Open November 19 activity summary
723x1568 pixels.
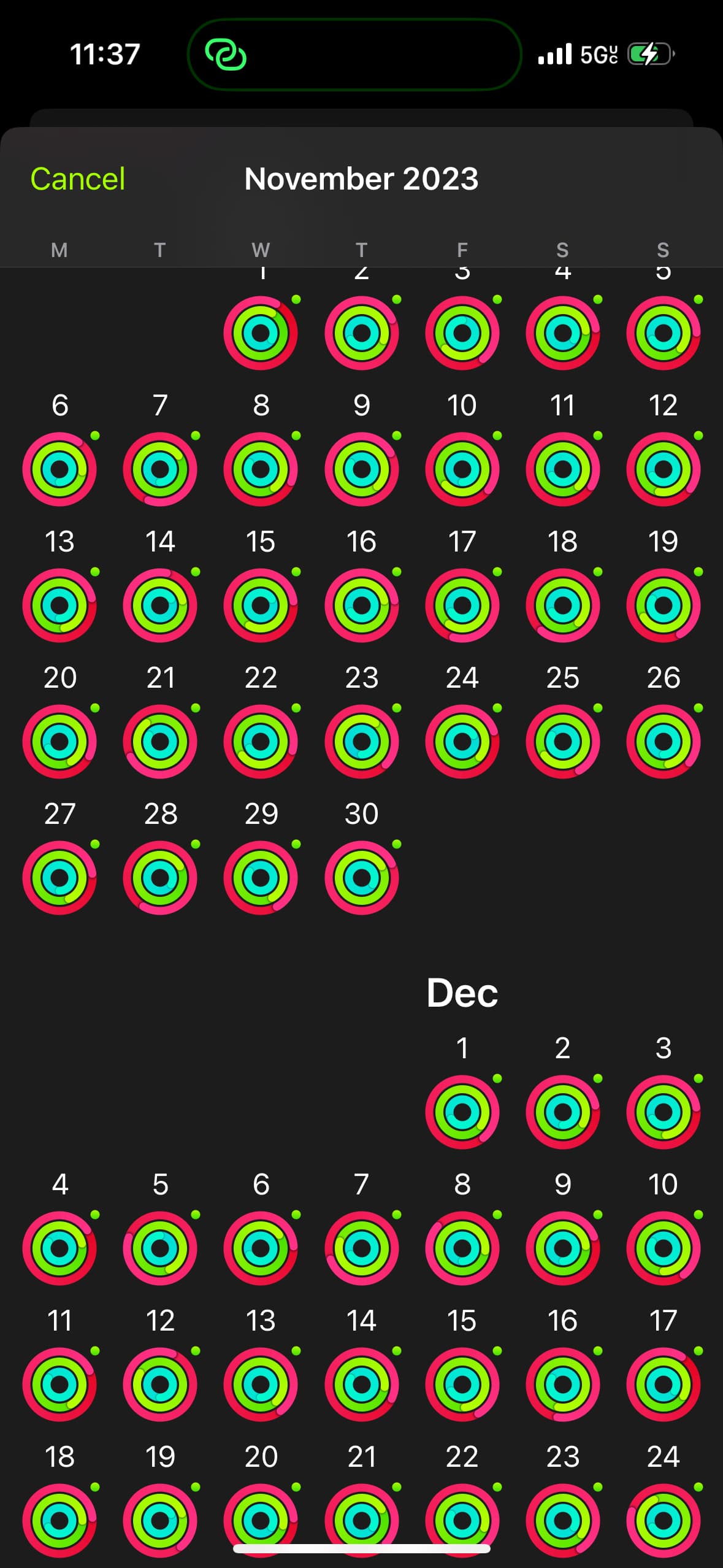click(664, 605)
